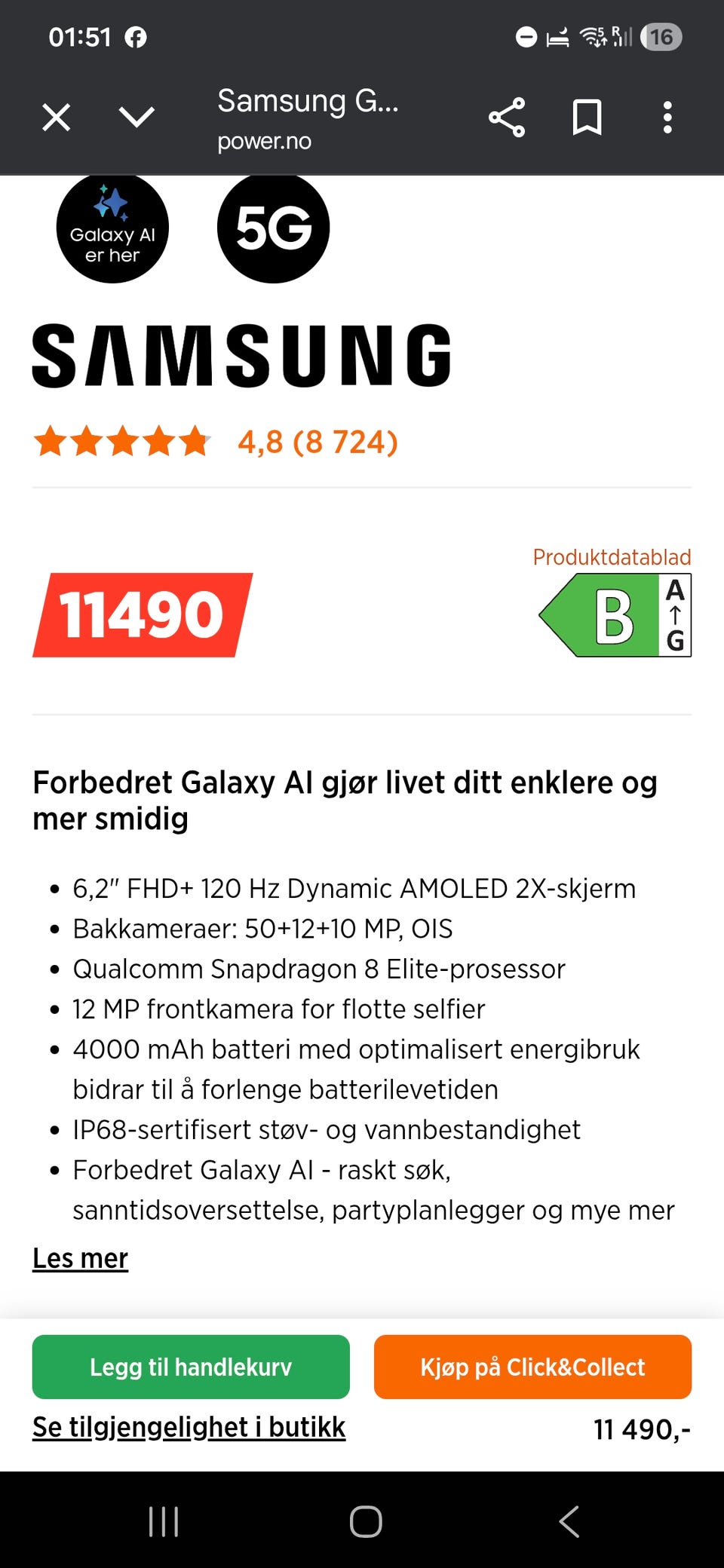Tap the Facebook icon in the status bar

point(137,36)
